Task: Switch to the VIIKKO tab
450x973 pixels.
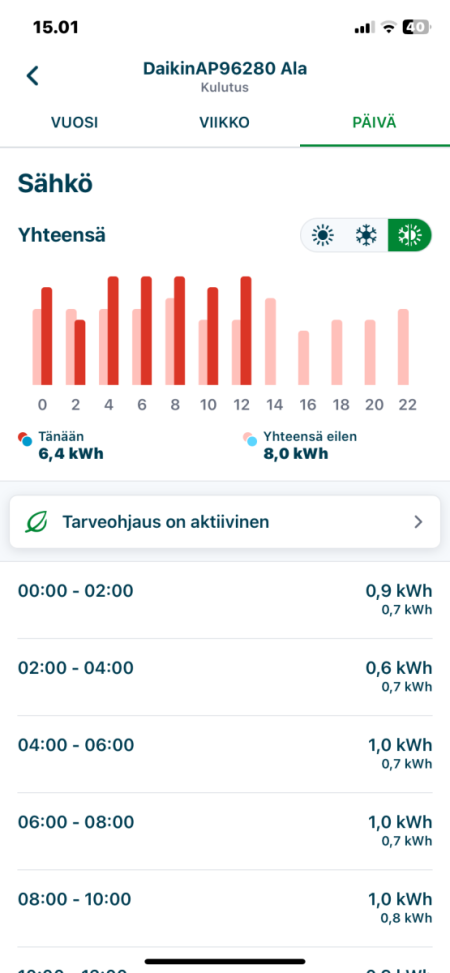Action: (225, 122)
